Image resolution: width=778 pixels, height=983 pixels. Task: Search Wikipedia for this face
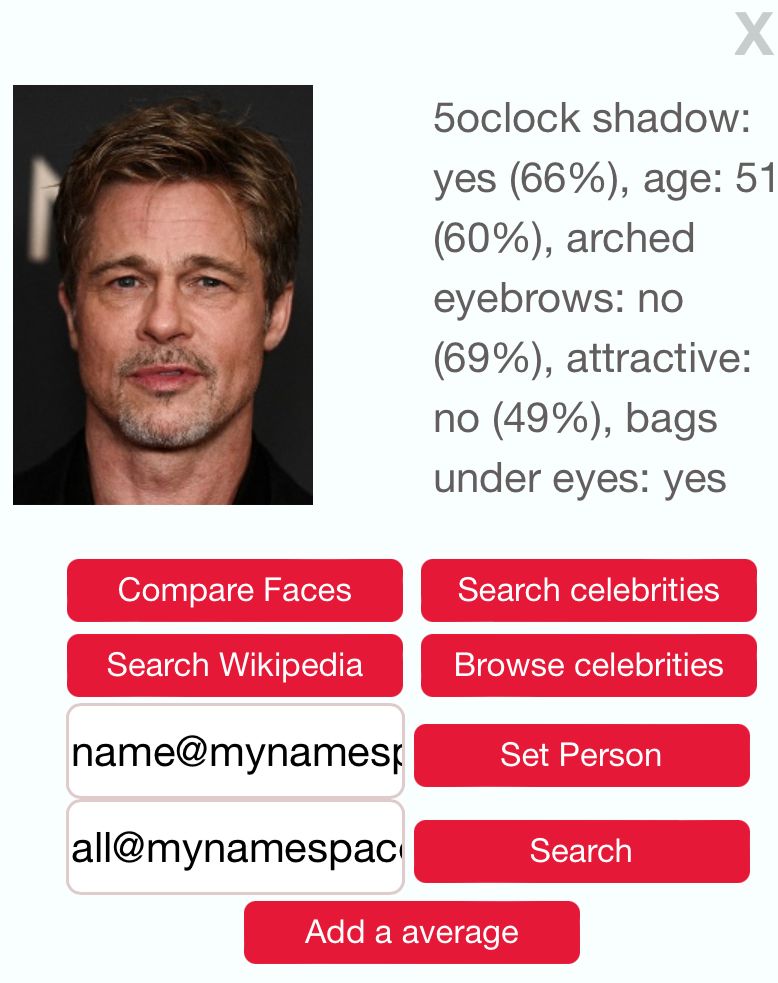235,665
